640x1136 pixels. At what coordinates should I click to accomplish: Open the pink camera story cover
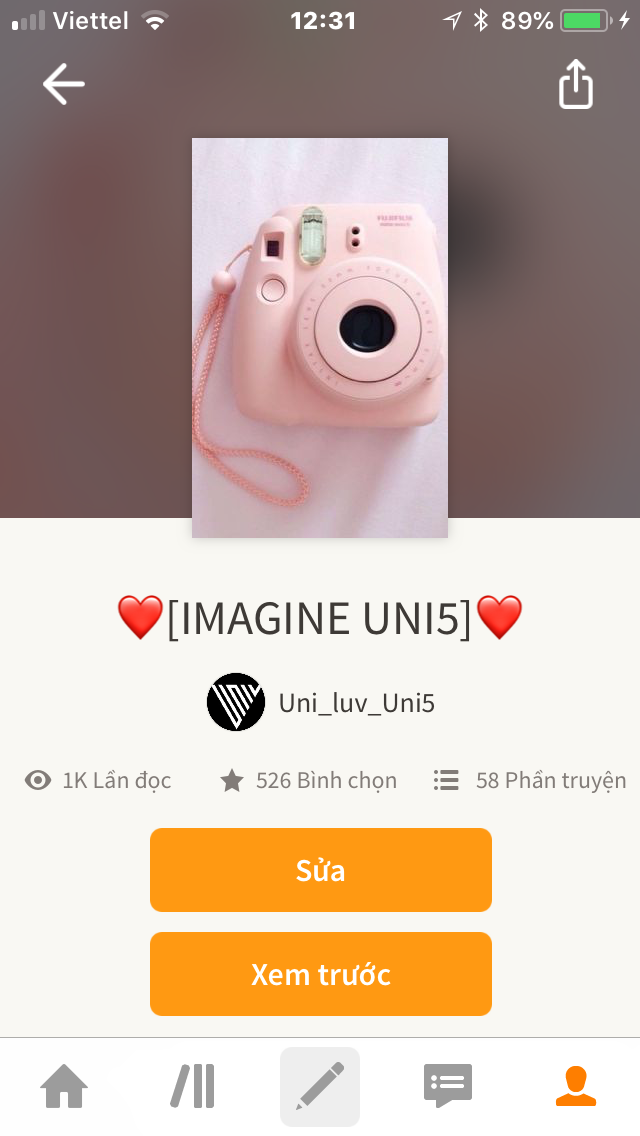320,338
